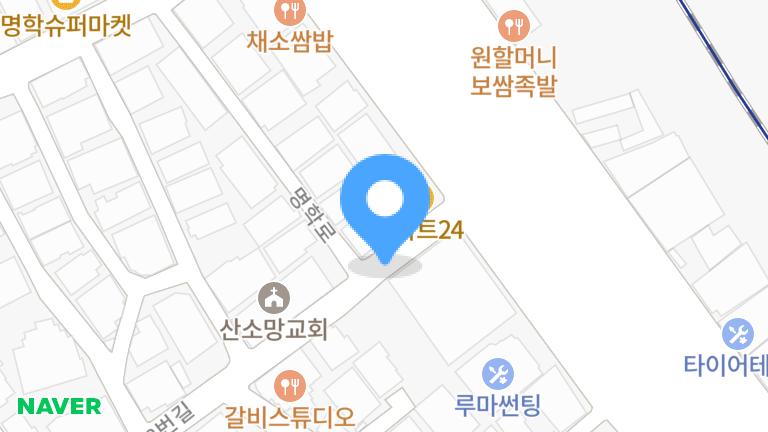Open the 산소망교회 church marker
Image resolution: width=768 pixels, height=432 pixels.
point(273,298)
